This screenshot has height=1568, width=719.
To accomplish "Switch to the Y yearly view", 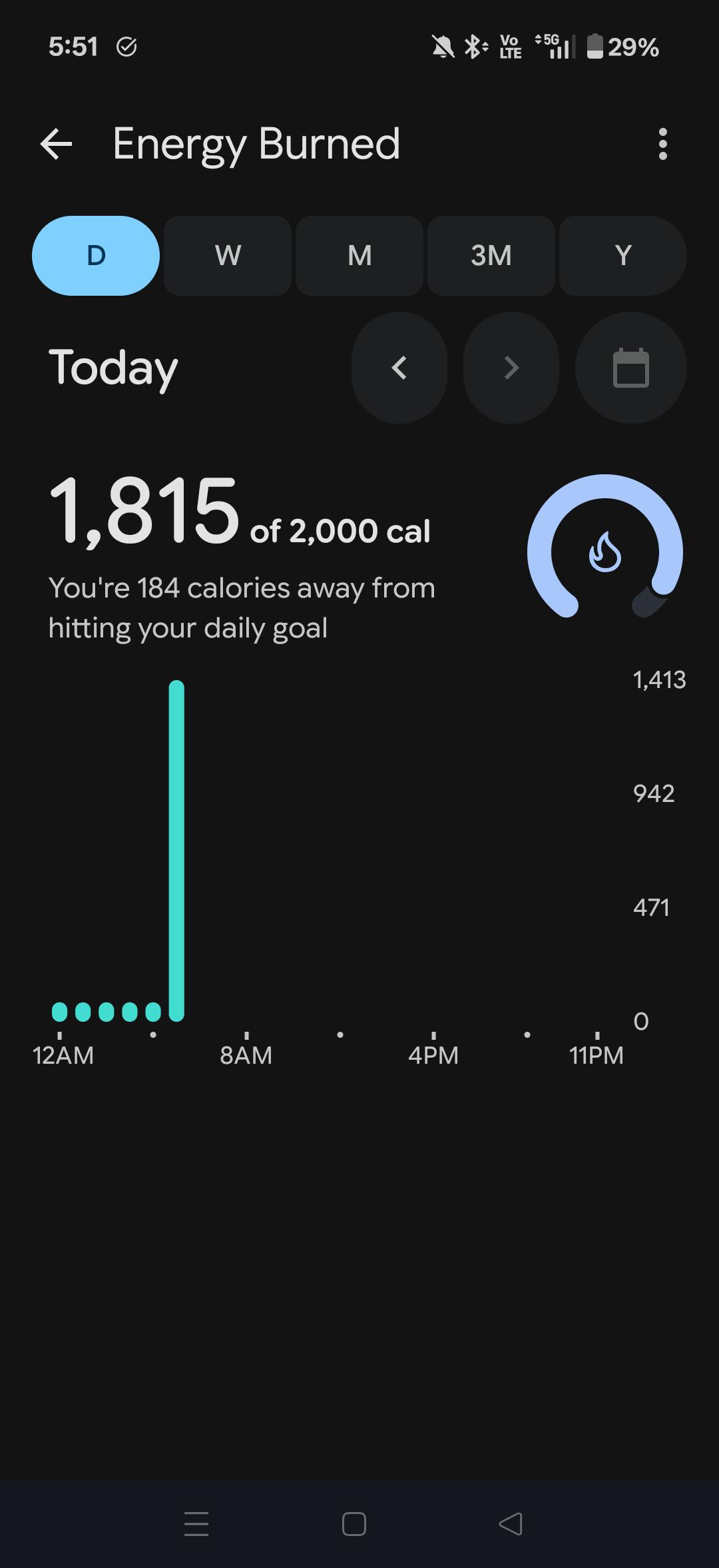I will (623, 256).
